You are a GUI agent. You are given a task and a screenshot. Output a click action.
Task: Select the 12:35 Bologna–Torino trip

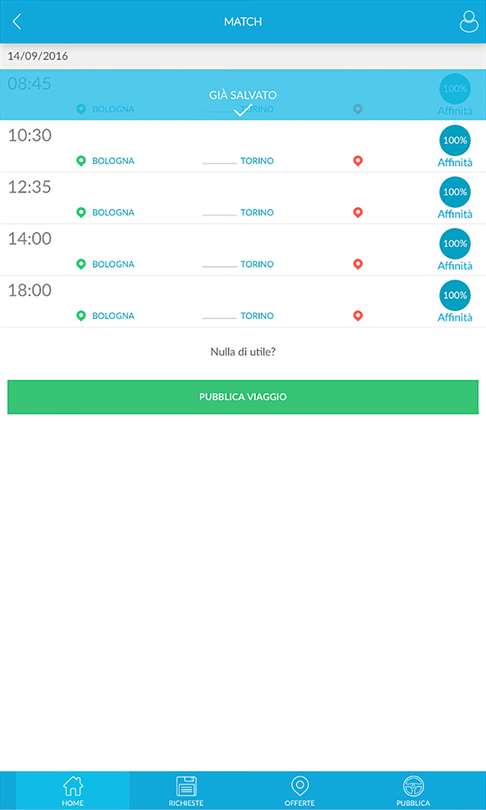243,198
